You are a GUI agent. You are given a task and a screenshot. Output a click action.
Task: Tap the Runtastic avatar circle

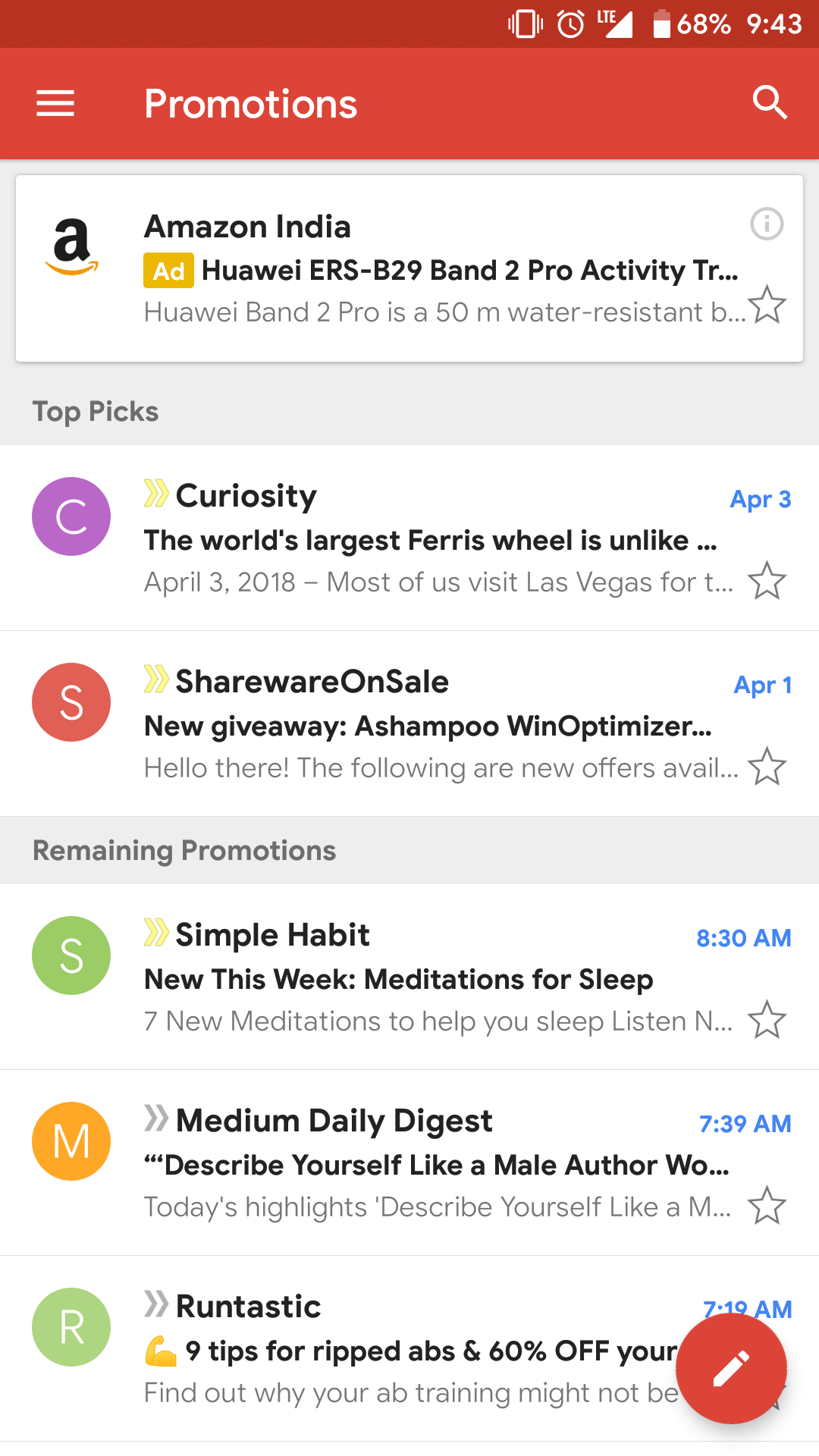pyautogui.click(x=71, y=1327)
